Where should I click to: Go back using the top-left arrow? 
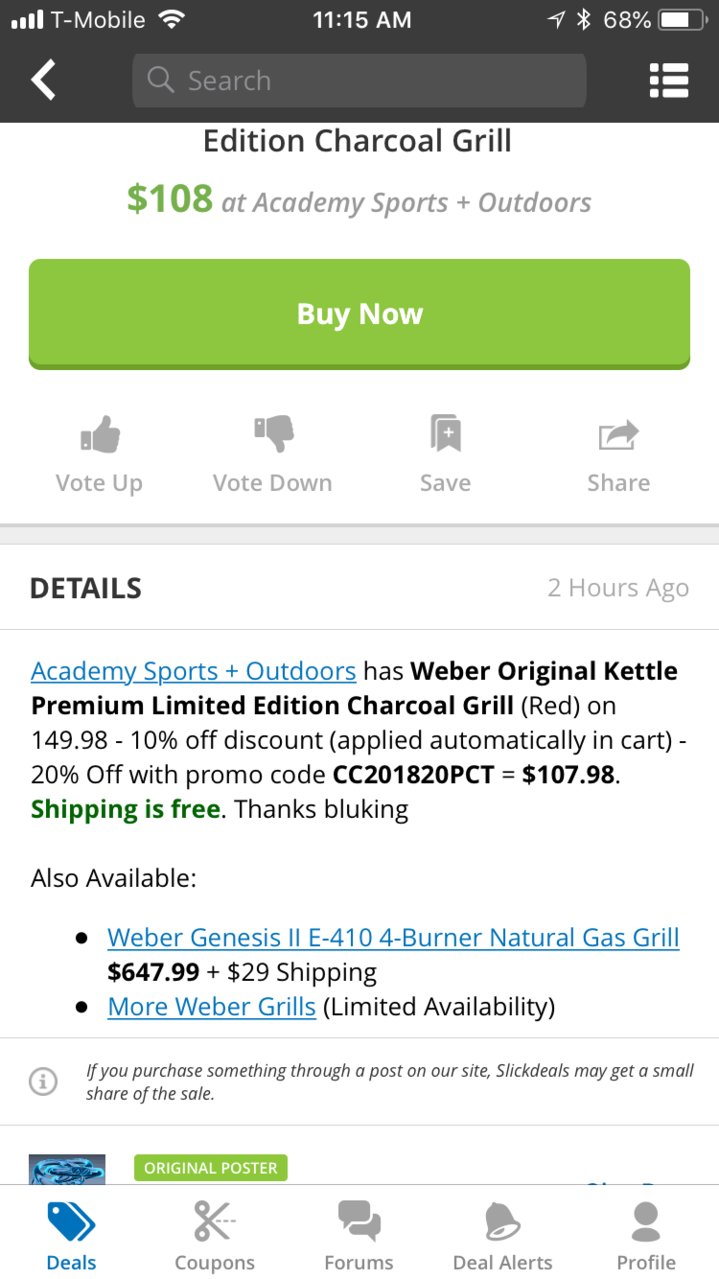pos(43,80)
